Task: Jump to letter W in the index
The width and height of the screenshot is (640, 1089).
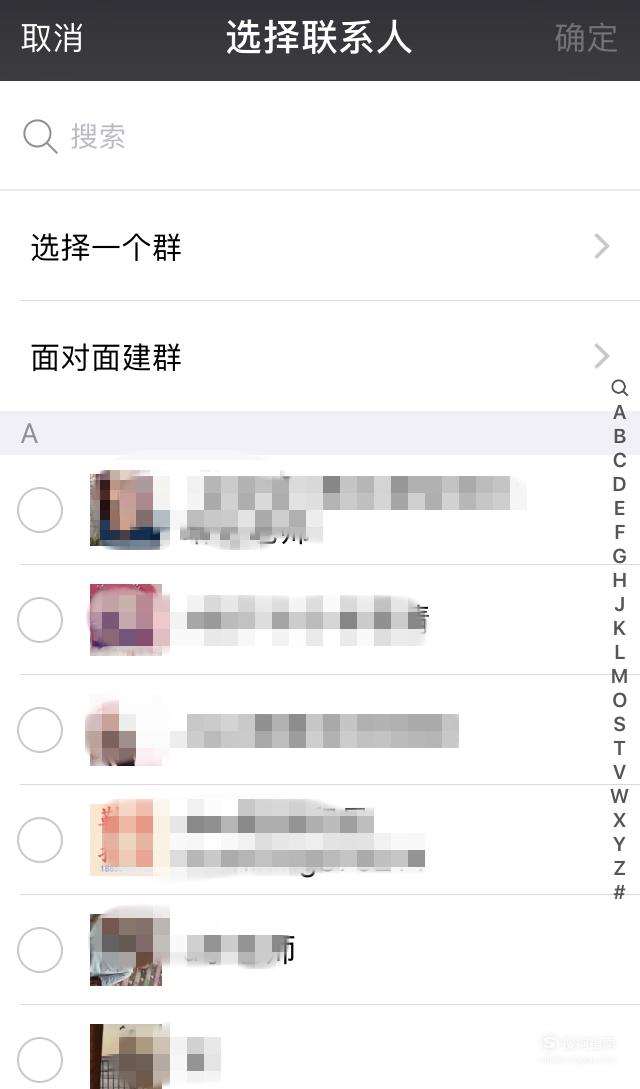Action: [619, 796]
